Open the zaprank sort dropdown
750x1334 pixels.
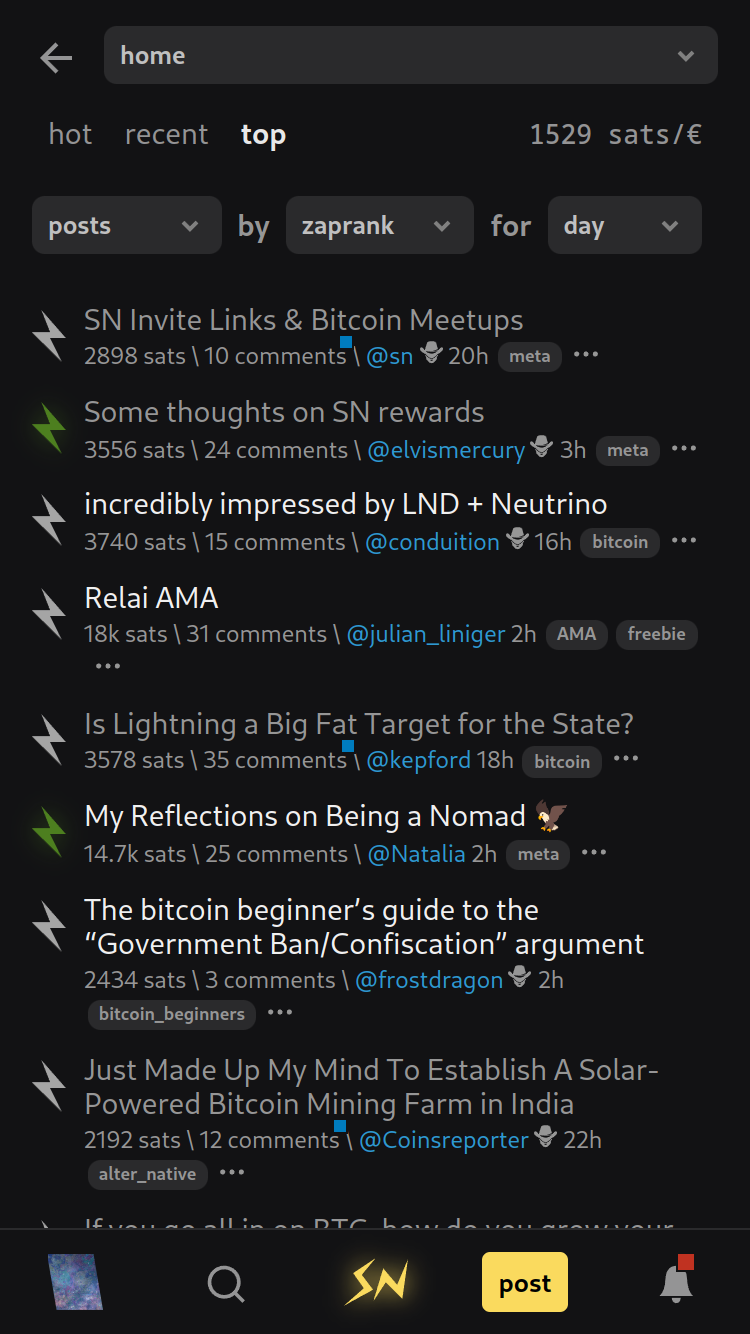(379, 226)
